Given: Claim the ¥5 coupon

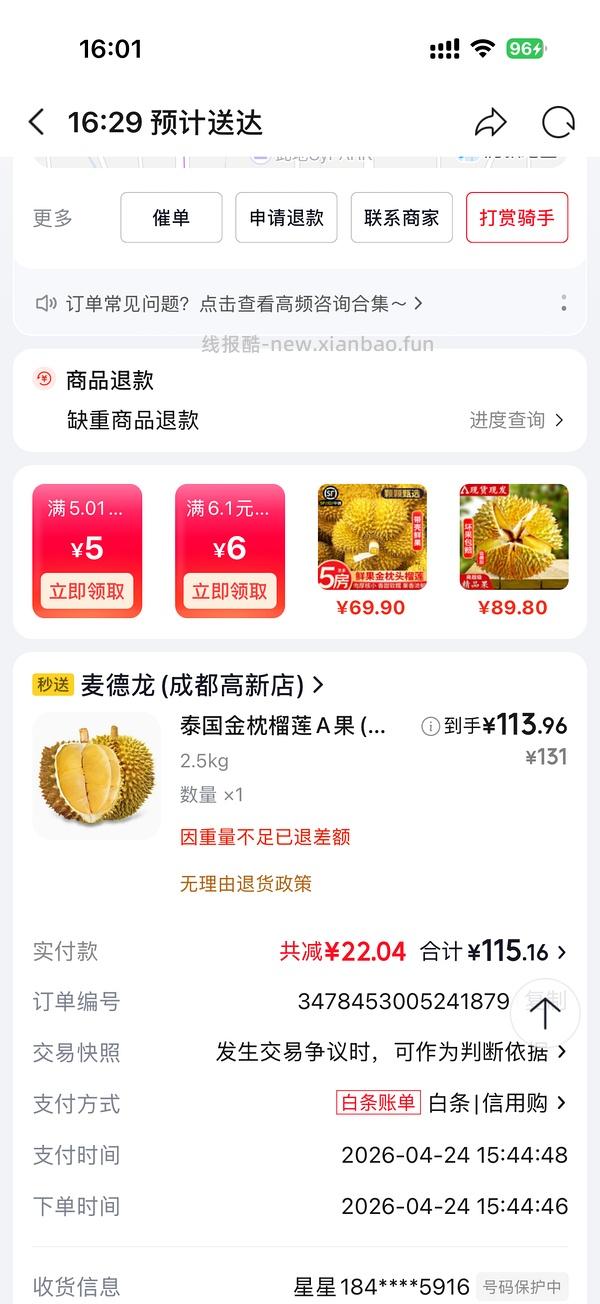Looking at the screenshot, I should coord(87,591).
